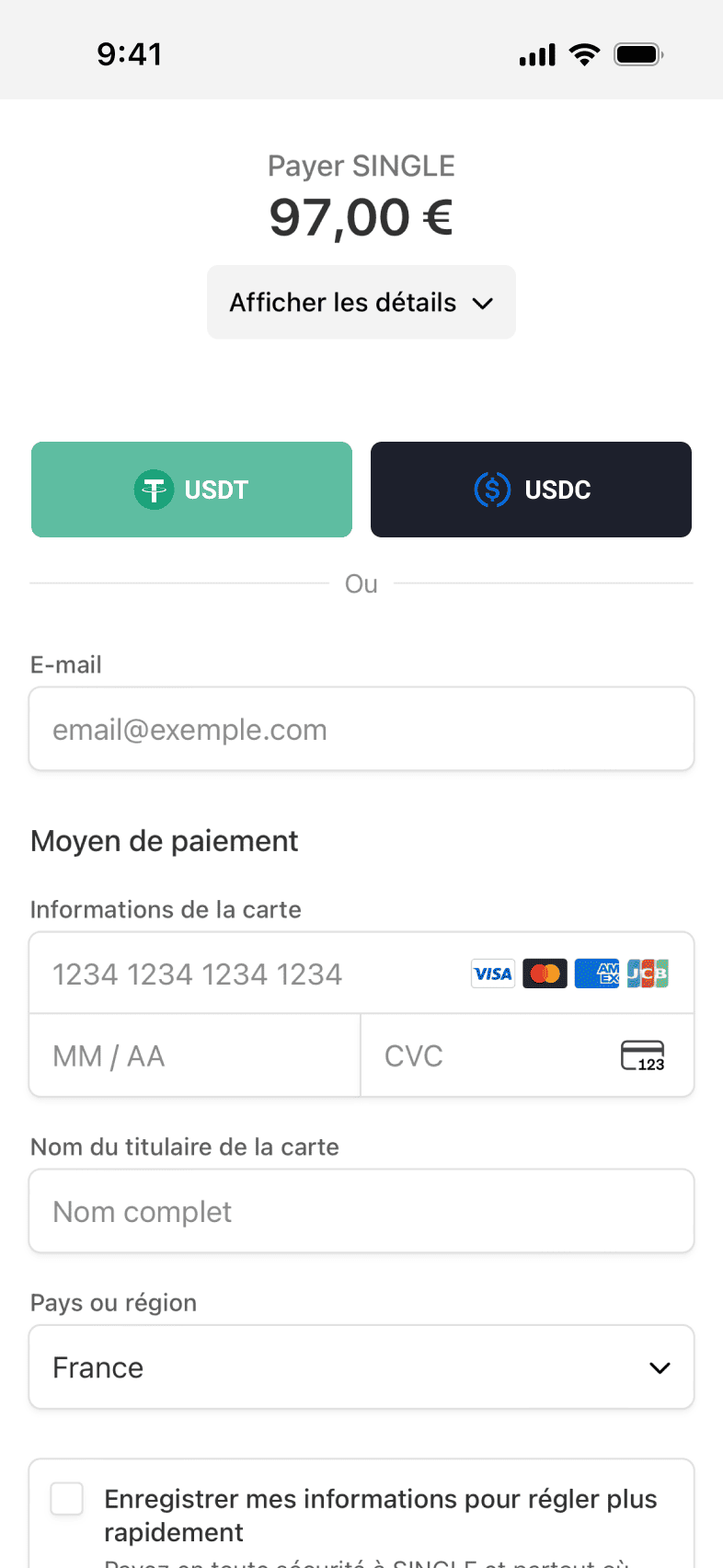
Task: Enable the save my information checkbox
Action: tap(66, 1498)
